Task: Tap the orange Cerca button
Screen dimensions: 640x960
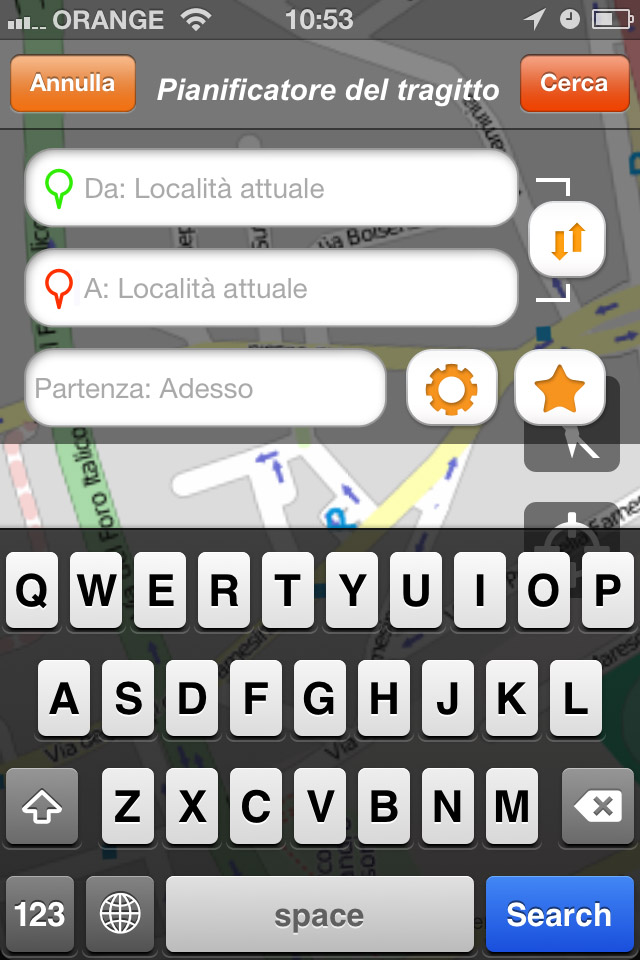Action: coord(574,84)
